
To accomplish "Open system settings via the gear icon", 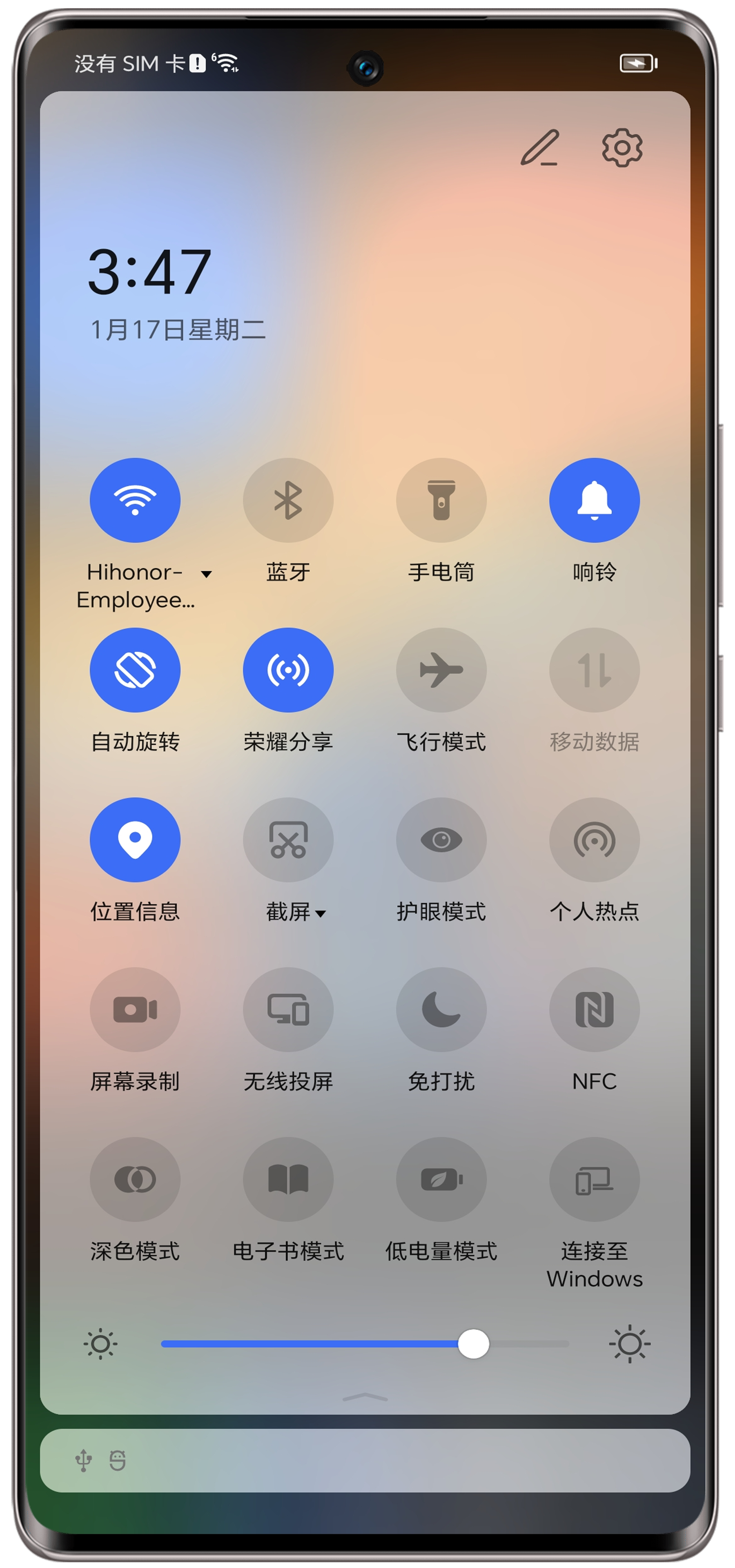I will (x=621, y=147).
